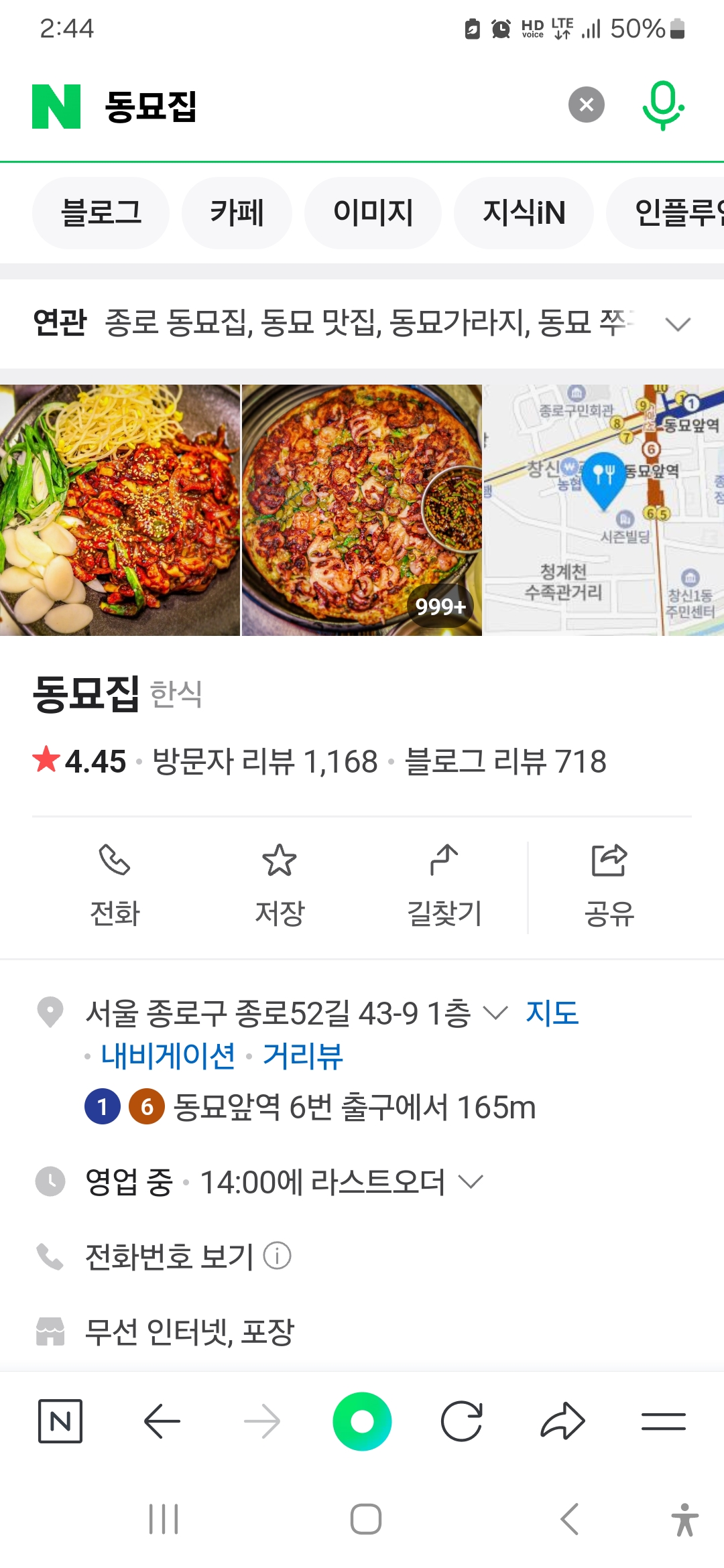
Task: Call the restaurant via 전화
Action: (x=115, y=887)
